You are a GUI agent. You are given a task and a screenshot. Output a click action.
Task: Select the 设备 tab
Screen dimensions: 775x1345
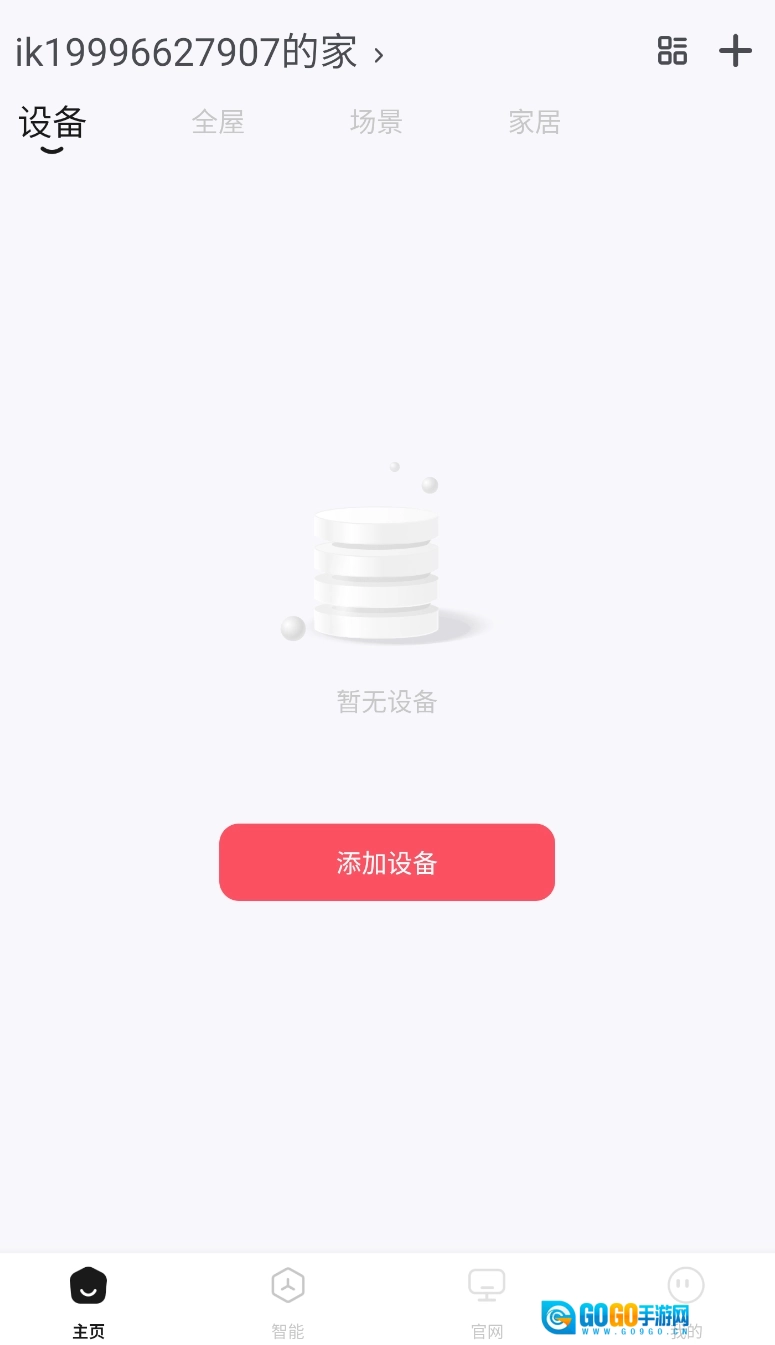(x=52, y=121)
